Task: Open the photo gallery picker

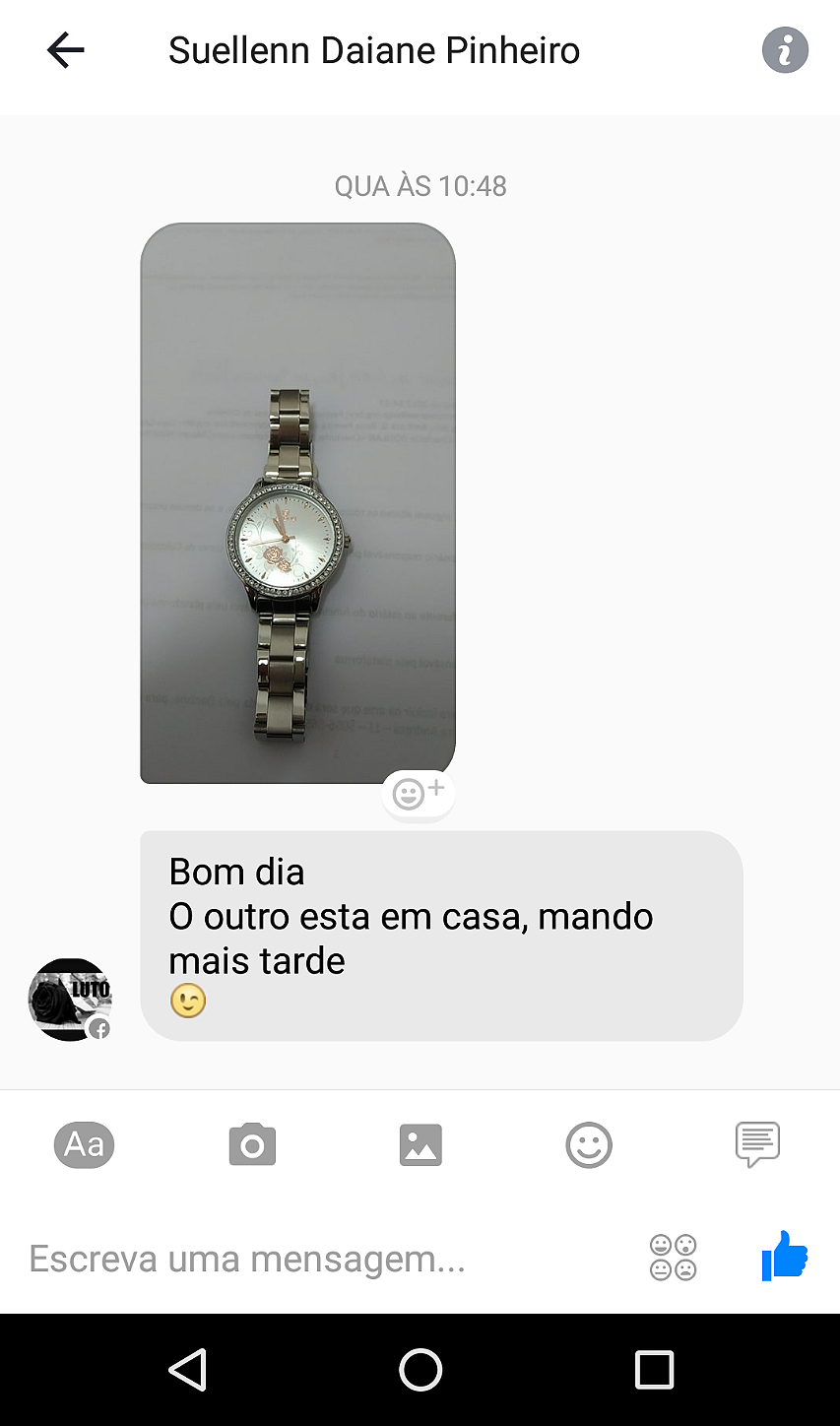Action: pyautogui.click(x=420, y=1144)
